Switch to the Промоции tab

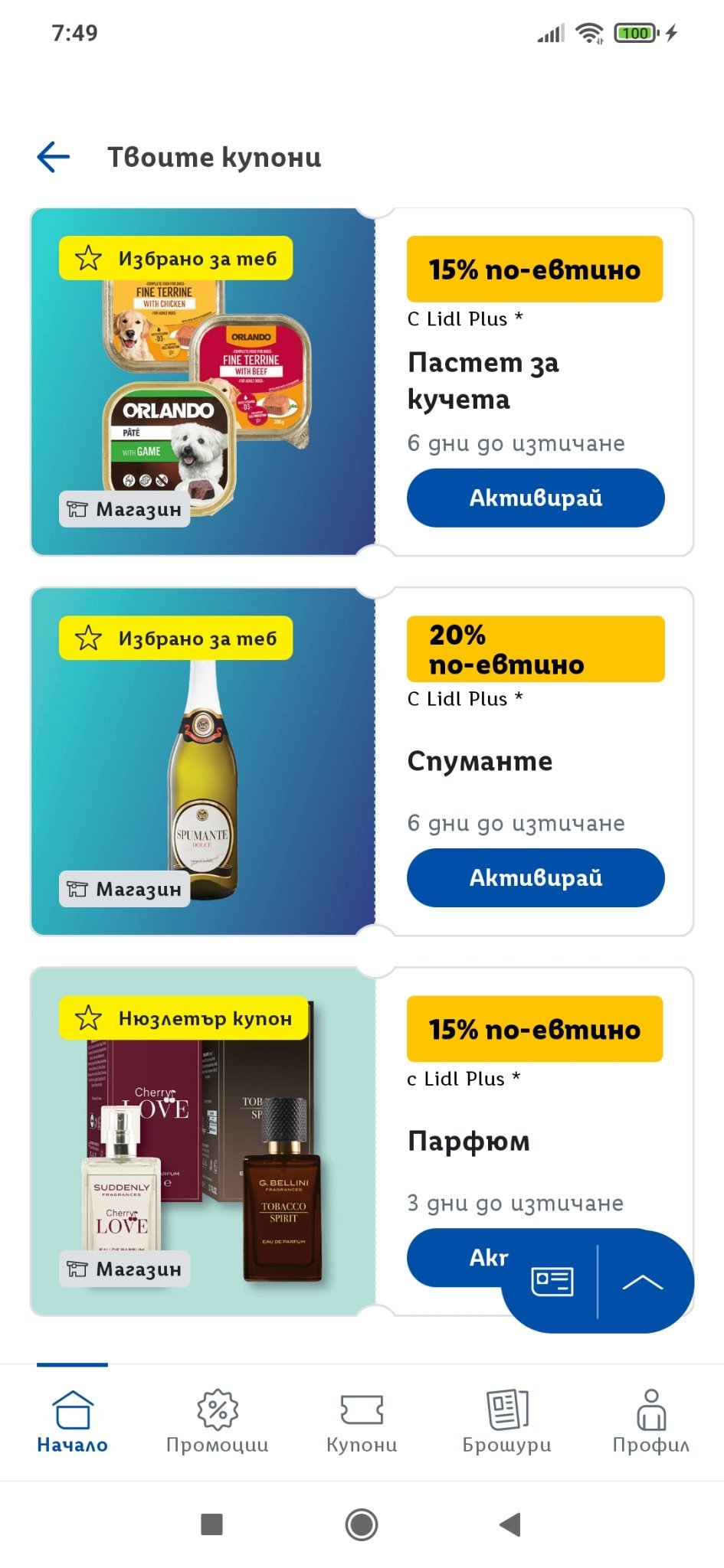coord(217,1421)
